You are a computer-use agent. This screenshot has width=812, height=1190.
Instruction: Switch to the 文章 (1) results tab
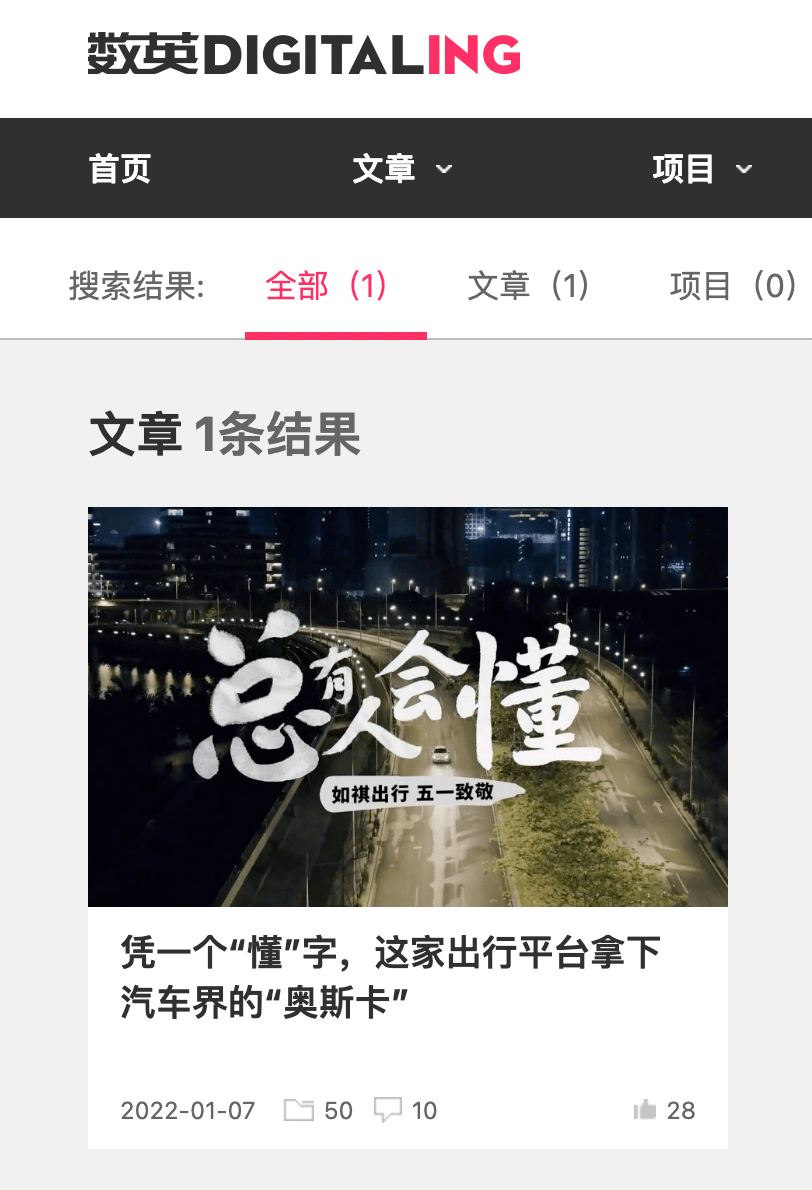(529, 287)
